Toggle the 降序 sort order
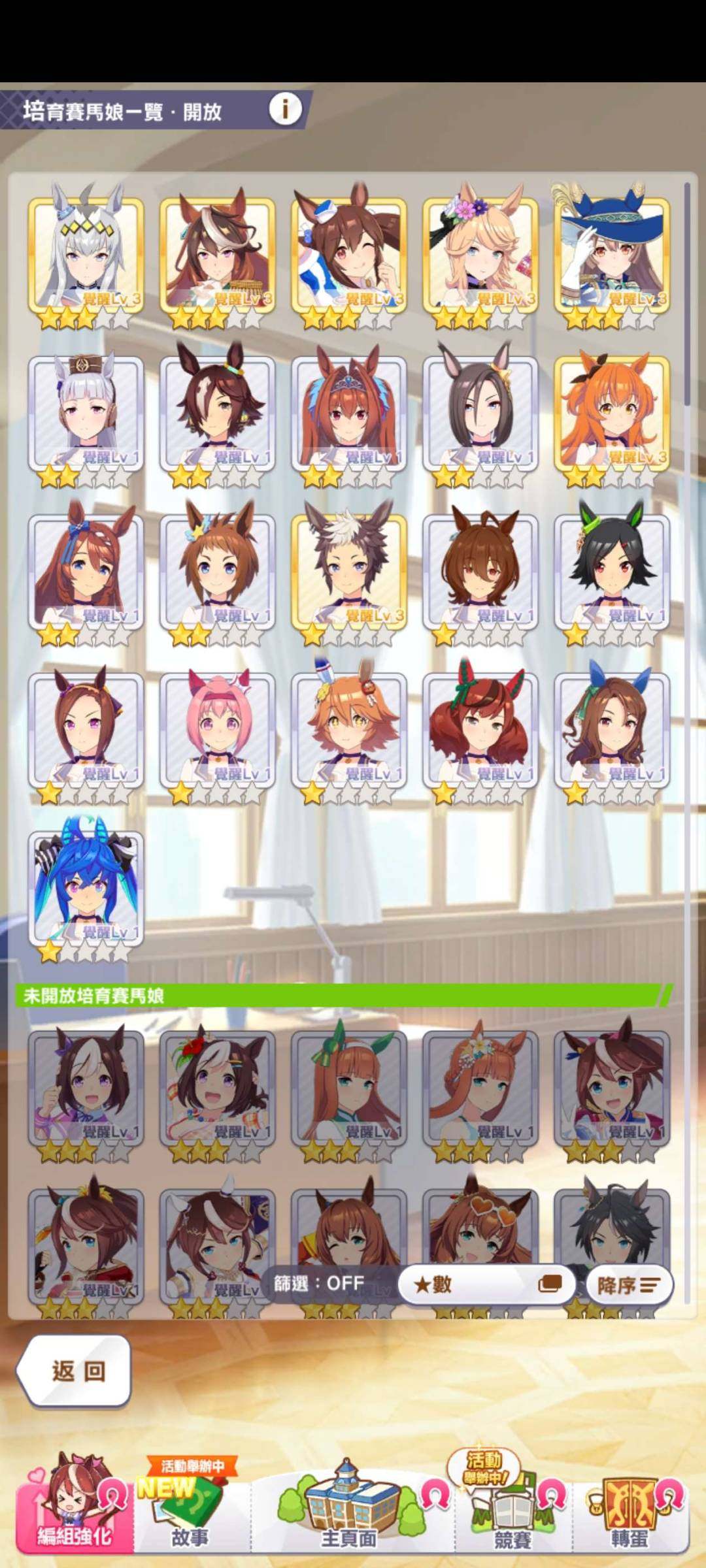Viewport: 706px width, 1568px height. [x=628, y=1285]
